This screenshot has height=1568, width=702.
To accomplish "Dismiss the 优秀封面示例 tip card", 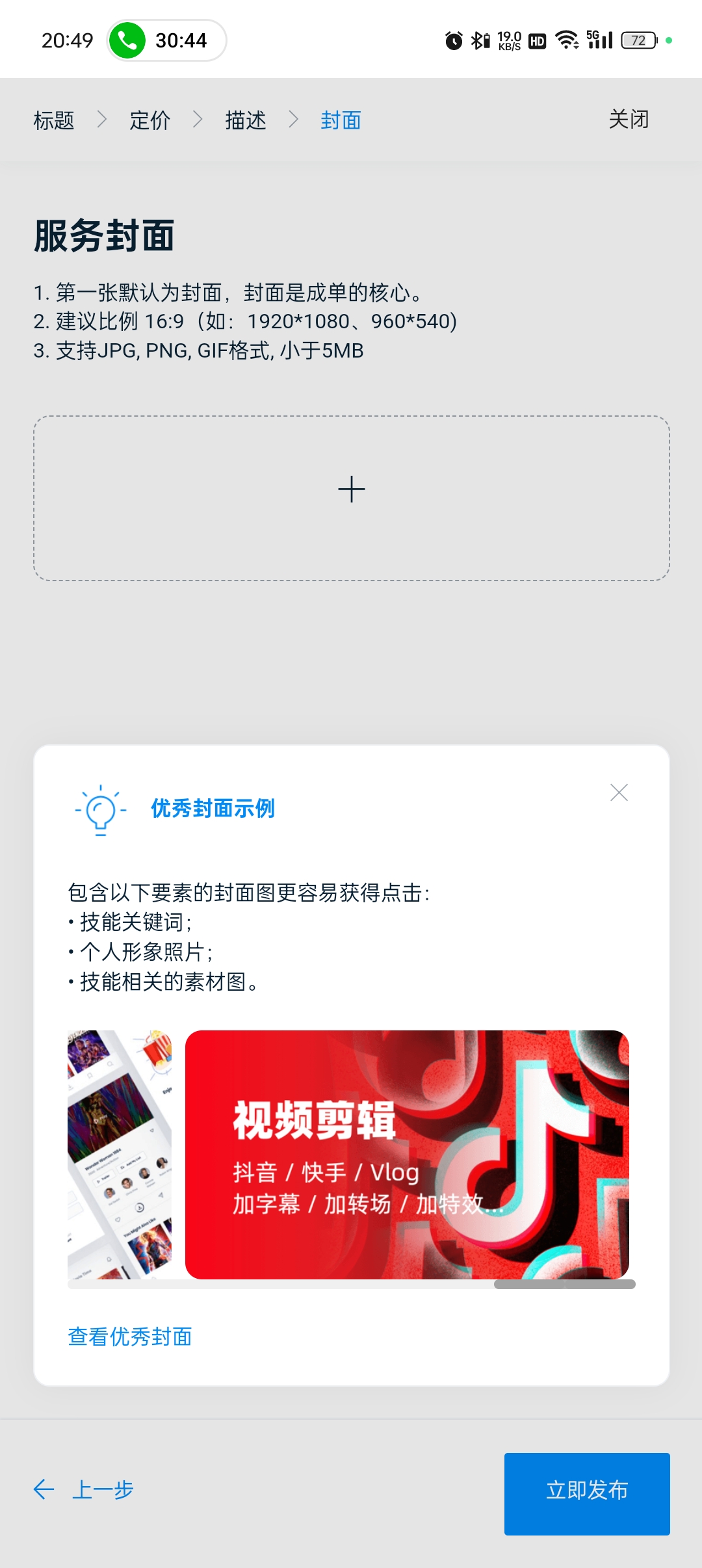I will [618, 792].
